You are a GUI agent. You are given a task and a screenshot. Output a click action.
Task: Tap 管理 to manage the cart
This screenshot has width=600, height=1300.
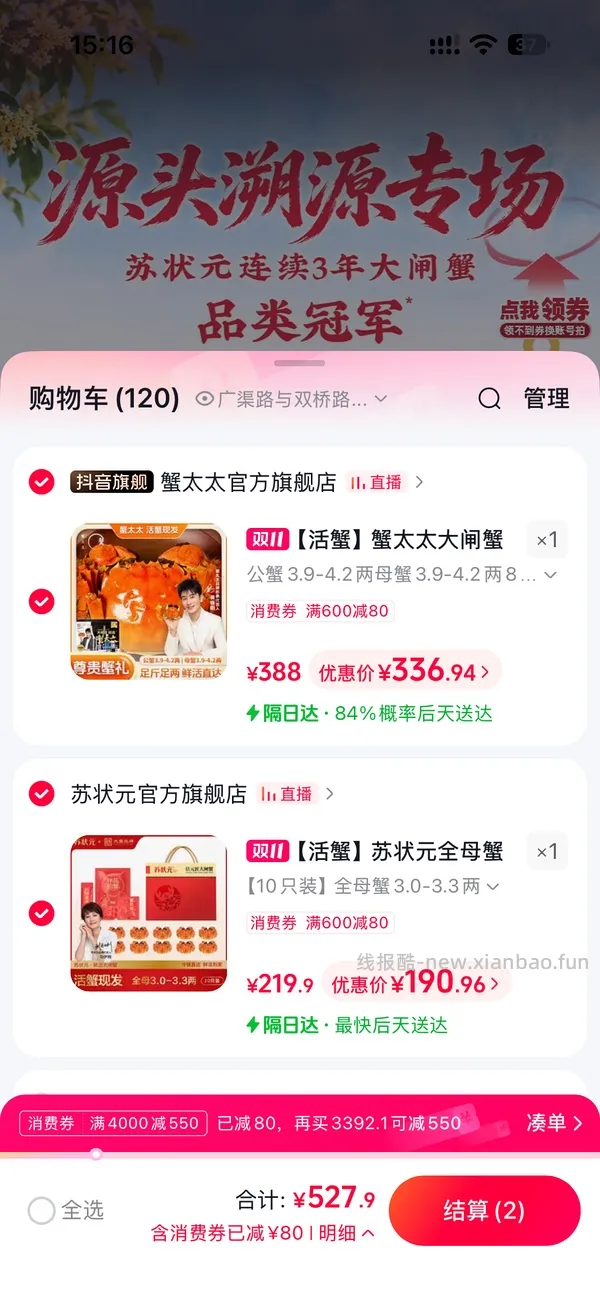point(546,399)
